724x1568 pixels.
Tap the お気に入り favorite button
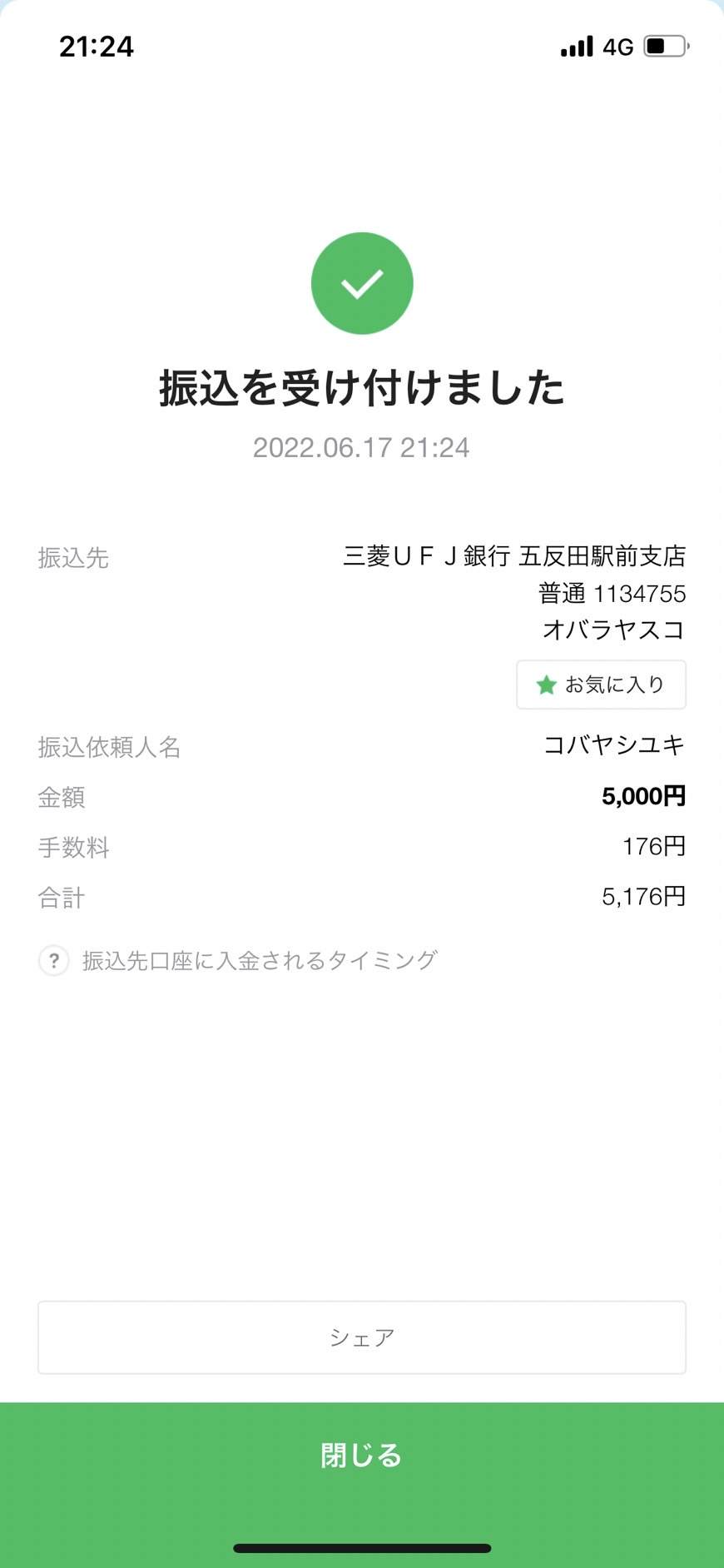pos(601,684)
